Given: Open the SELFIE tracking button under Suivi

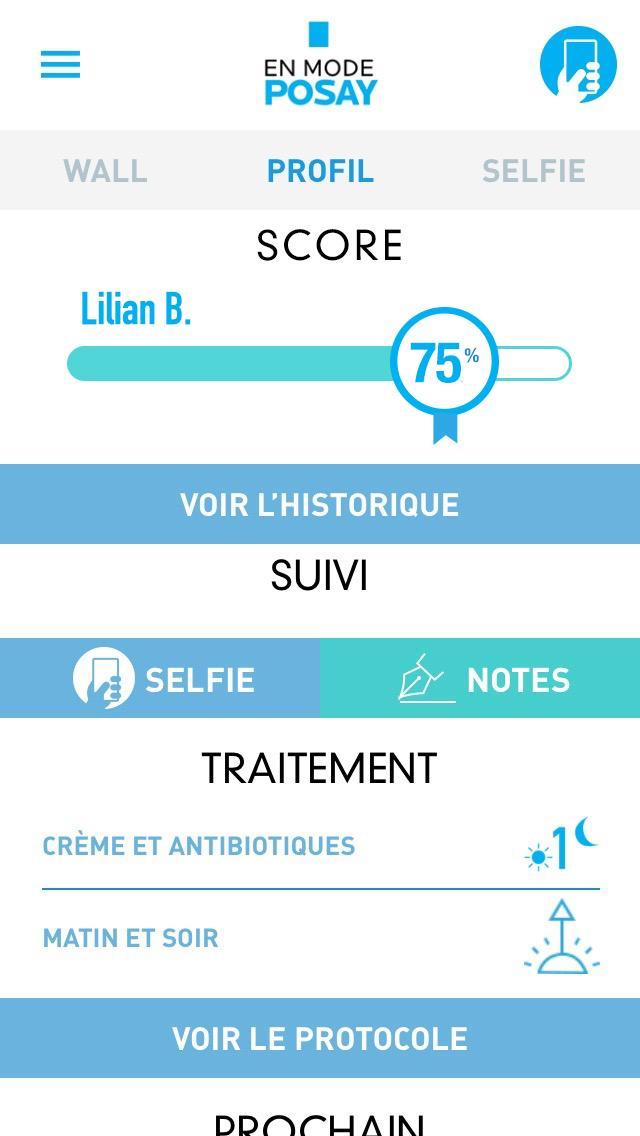Looking at the screenshot, I should pos(160,679).
